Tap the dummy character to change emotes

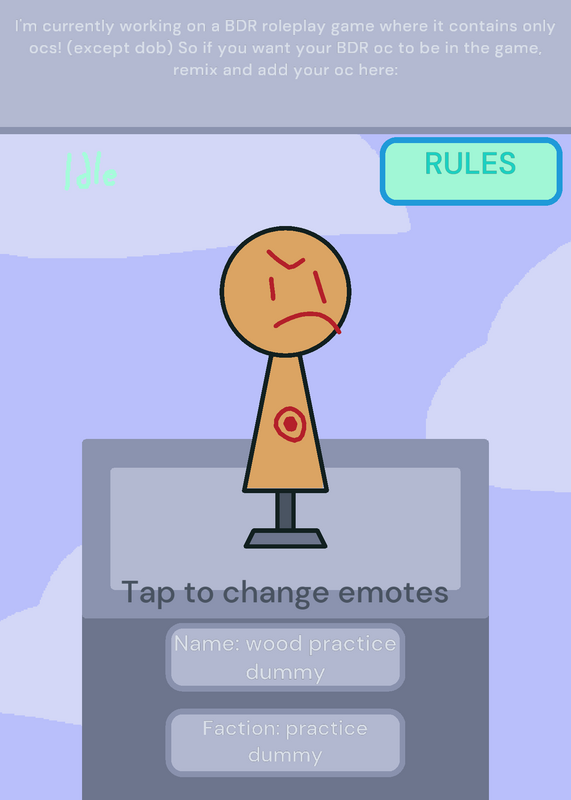[285, 388]
